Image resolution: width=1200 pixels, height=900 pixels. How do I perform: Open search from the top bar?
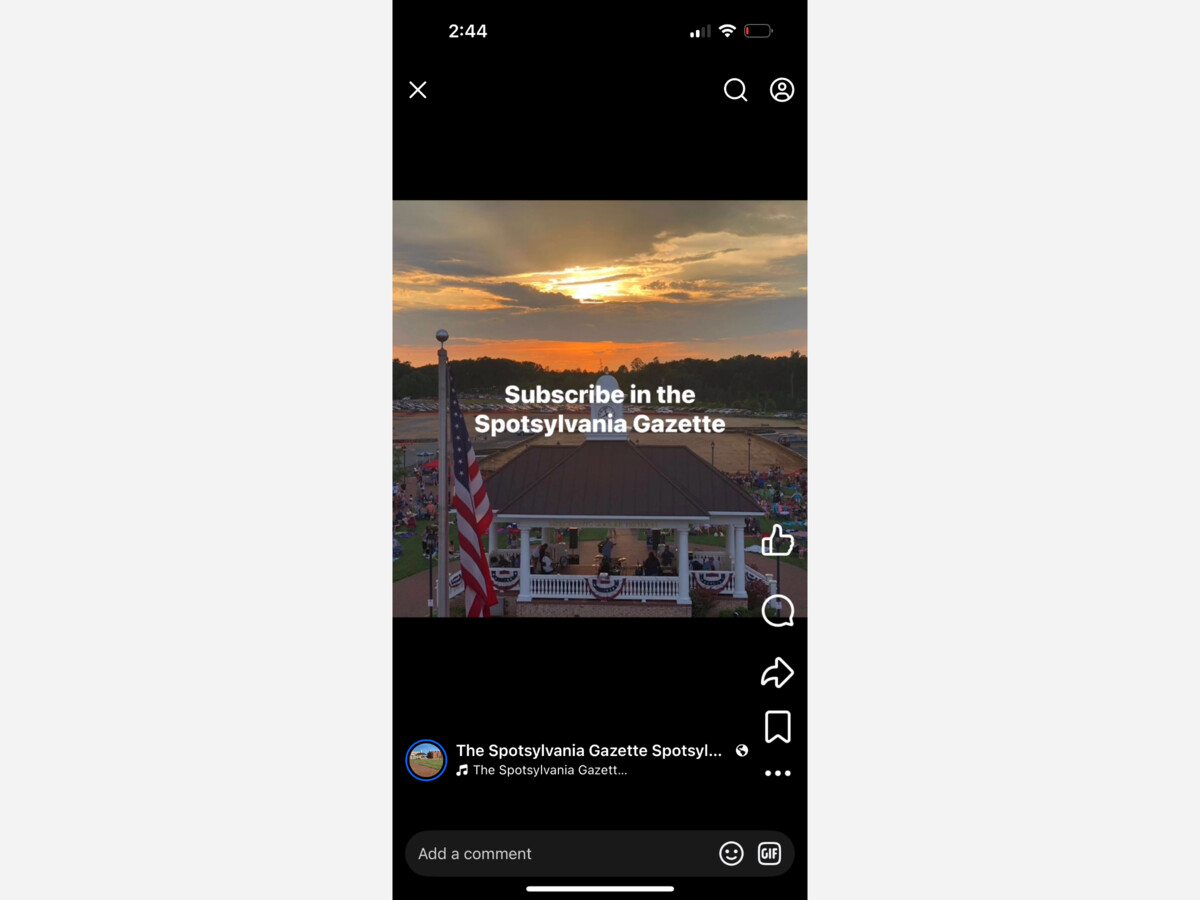(735, 90)
